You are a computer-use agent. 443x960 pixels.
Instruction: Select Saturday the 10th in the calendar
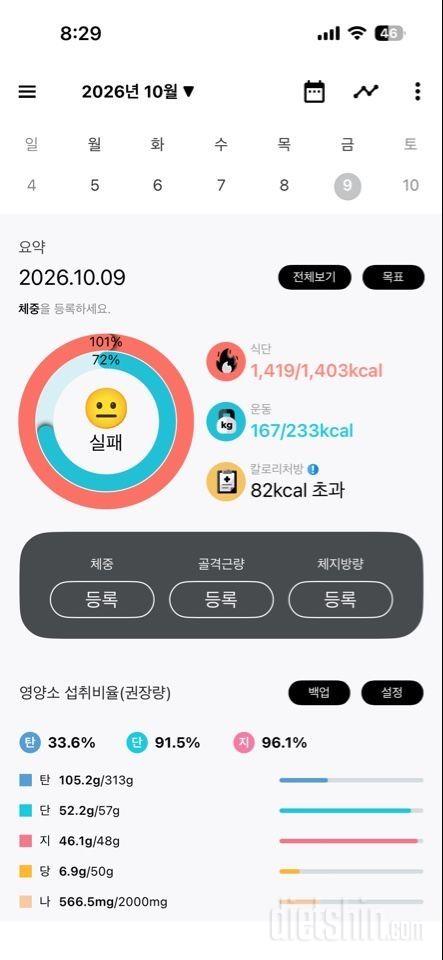point(411,186)
